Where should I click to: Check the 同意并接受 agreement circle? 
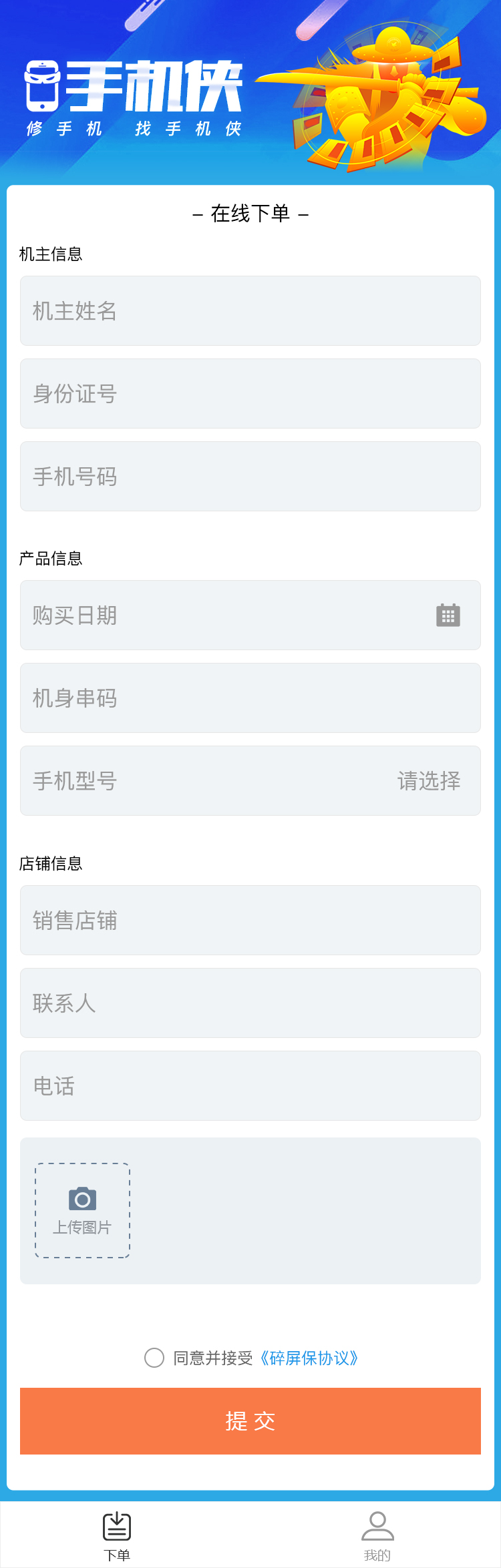point(154,1358)
